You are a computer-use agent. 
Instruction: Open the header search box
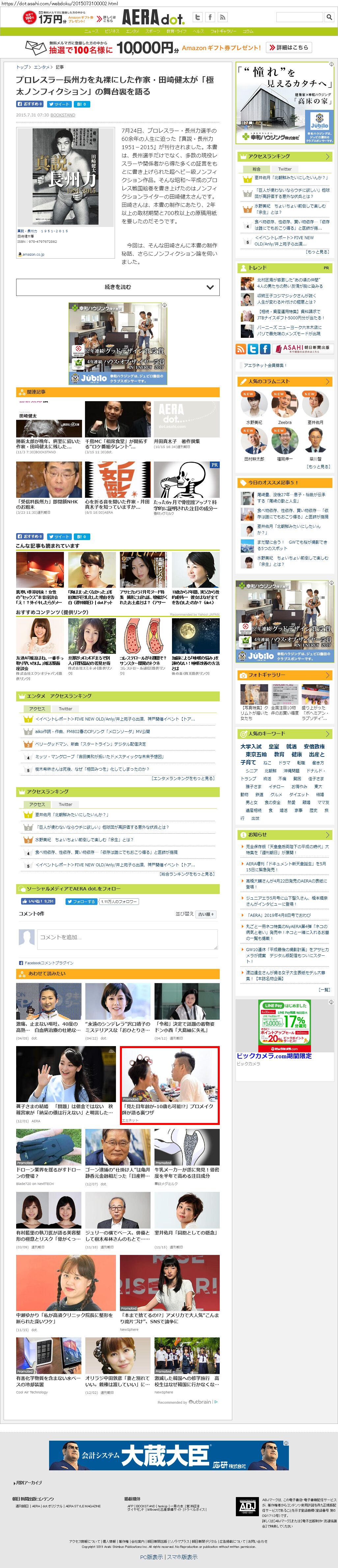coord(300,16)
